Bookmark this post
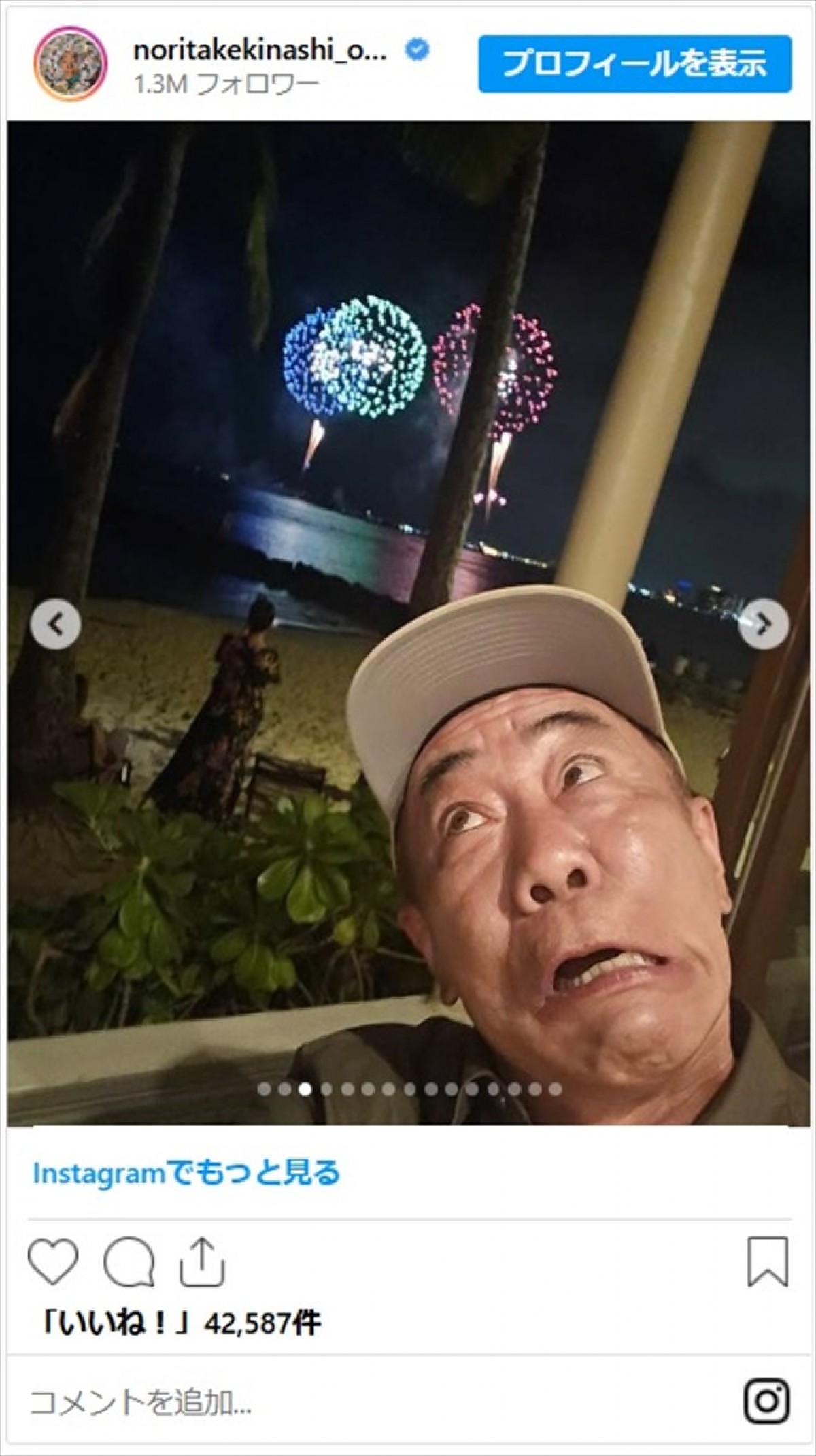Screen dimensions: 816x1456 [768, 1262]
